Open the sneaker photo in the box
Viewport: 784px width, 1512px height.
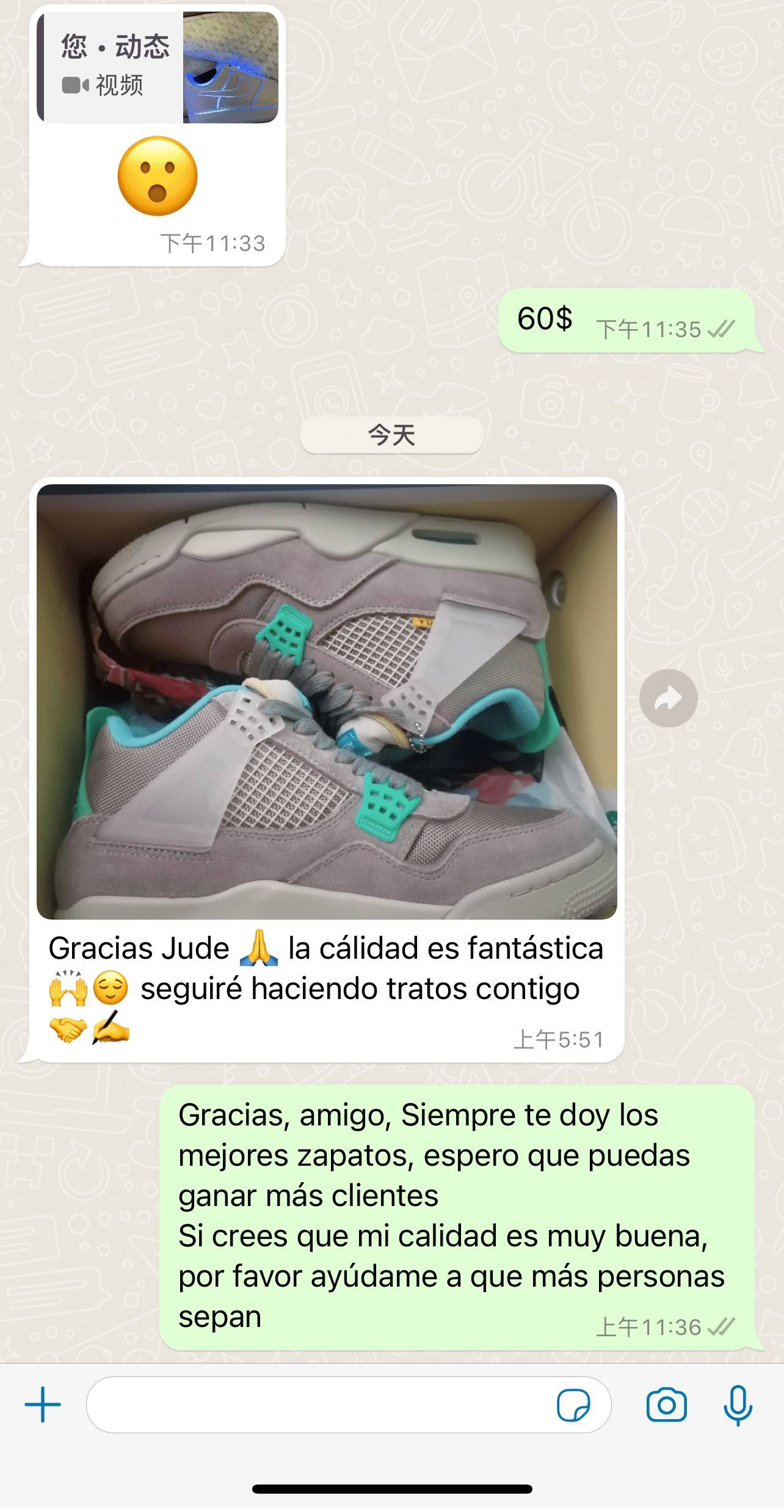pyautogui.click(x=327, y=701)
